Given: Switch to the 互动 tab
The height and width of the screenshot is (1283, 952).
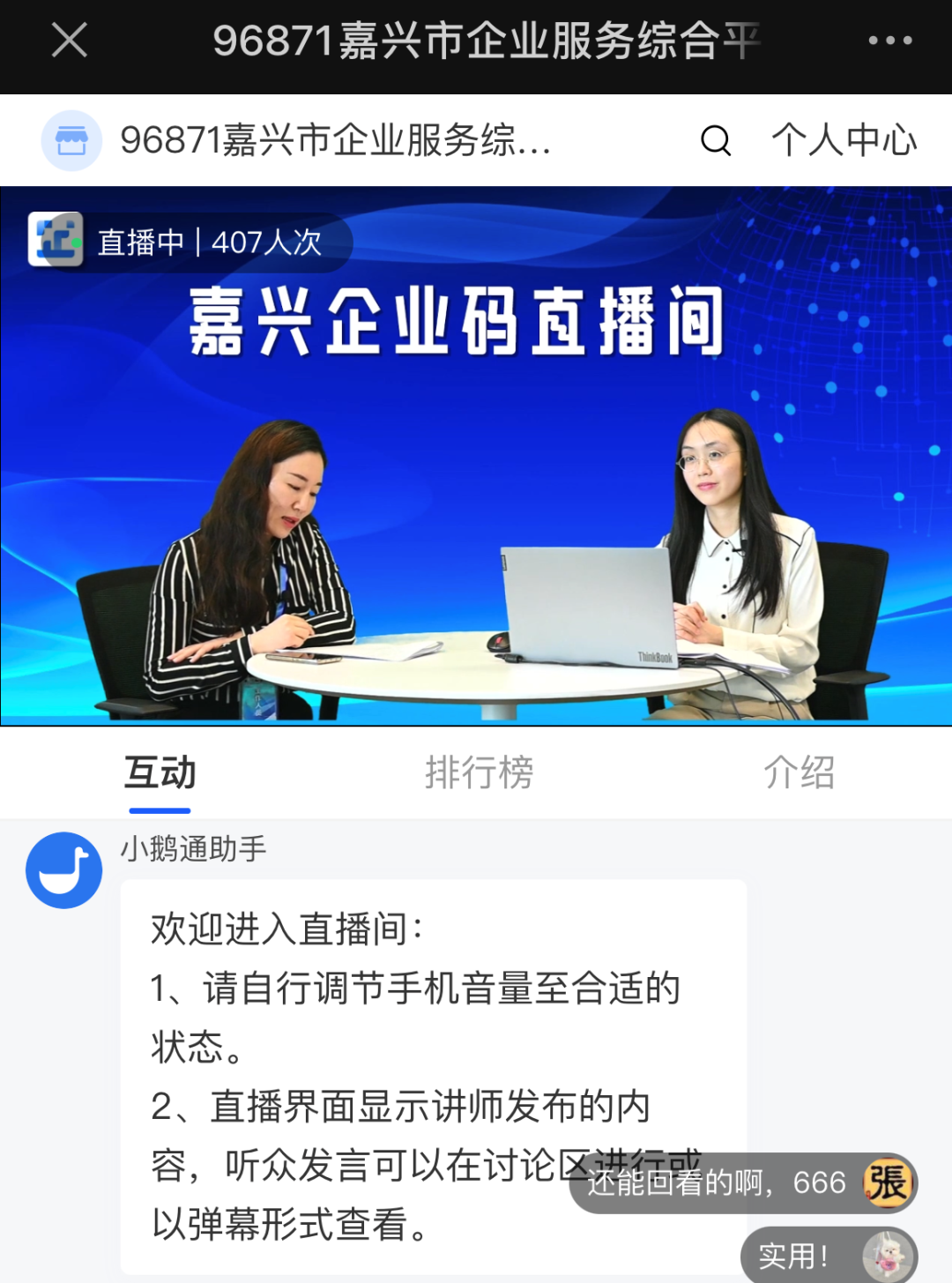Looking at the screenshot, I should coord(160,773).
